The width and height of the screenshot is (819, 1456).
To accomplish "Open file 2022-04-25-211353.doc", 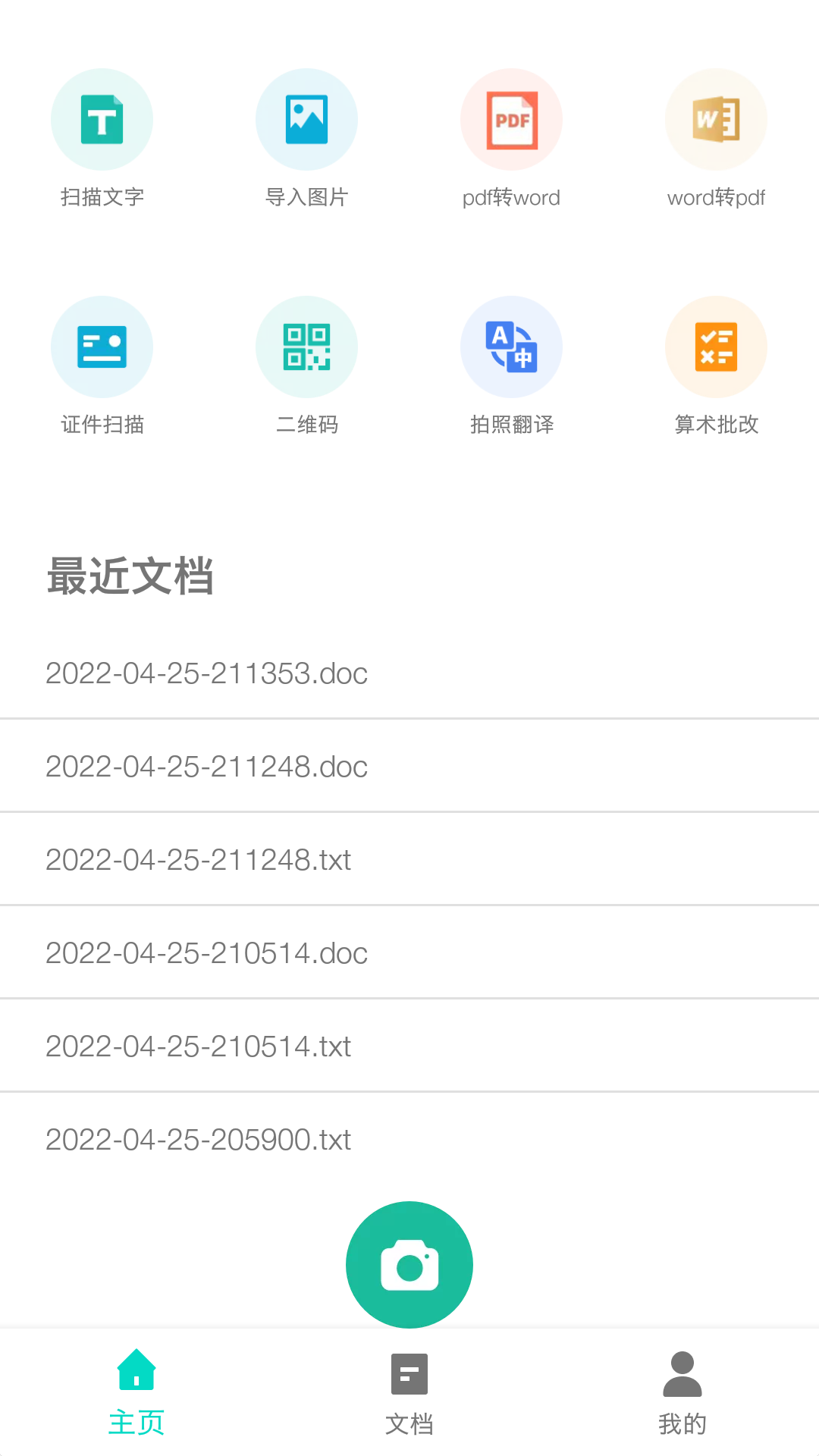I will (x=206, y=673).
